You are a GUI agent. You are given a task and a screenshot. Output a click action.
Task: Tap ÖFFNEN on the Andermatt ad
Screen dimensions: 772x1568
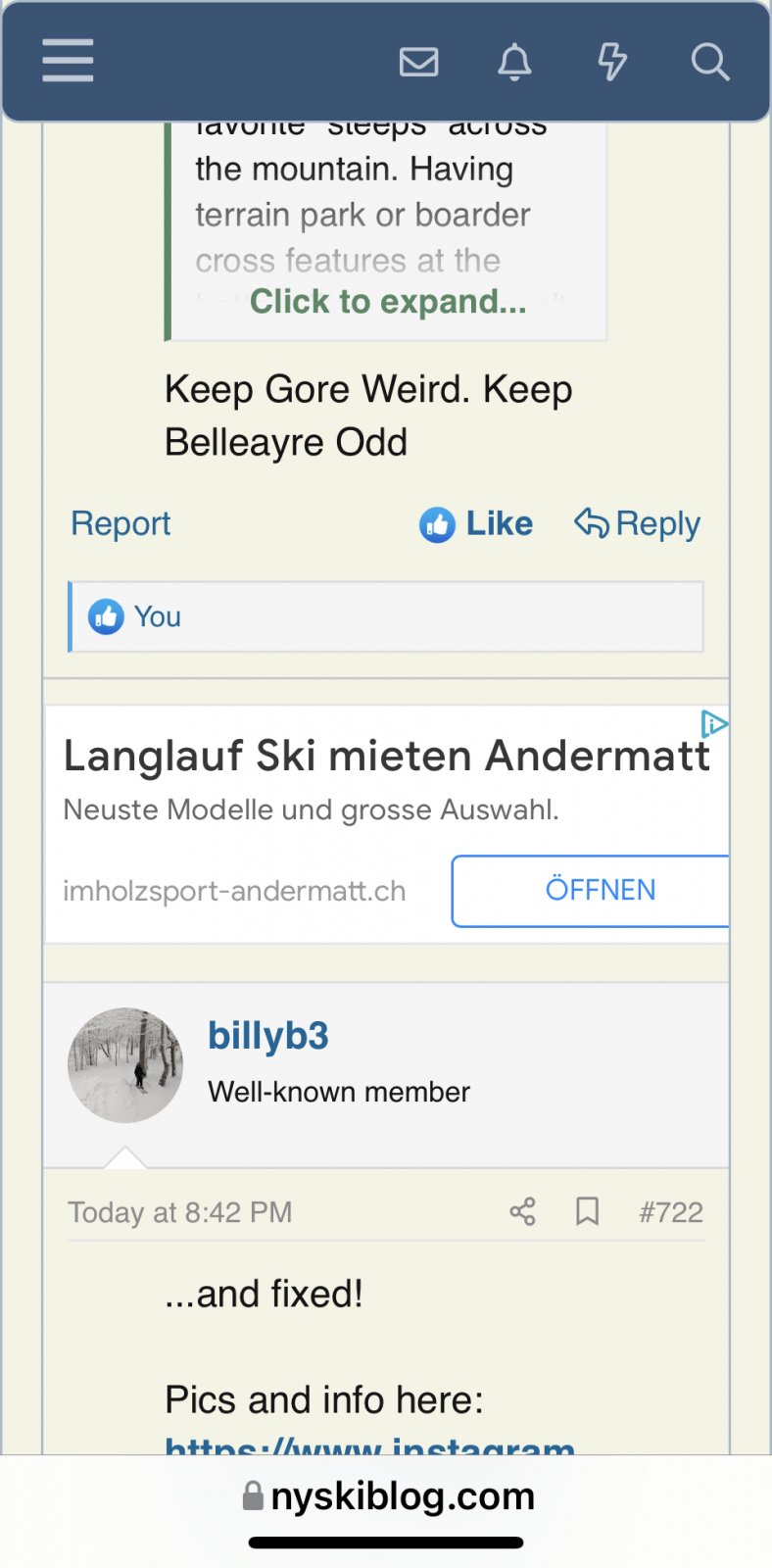click(600, 890)
